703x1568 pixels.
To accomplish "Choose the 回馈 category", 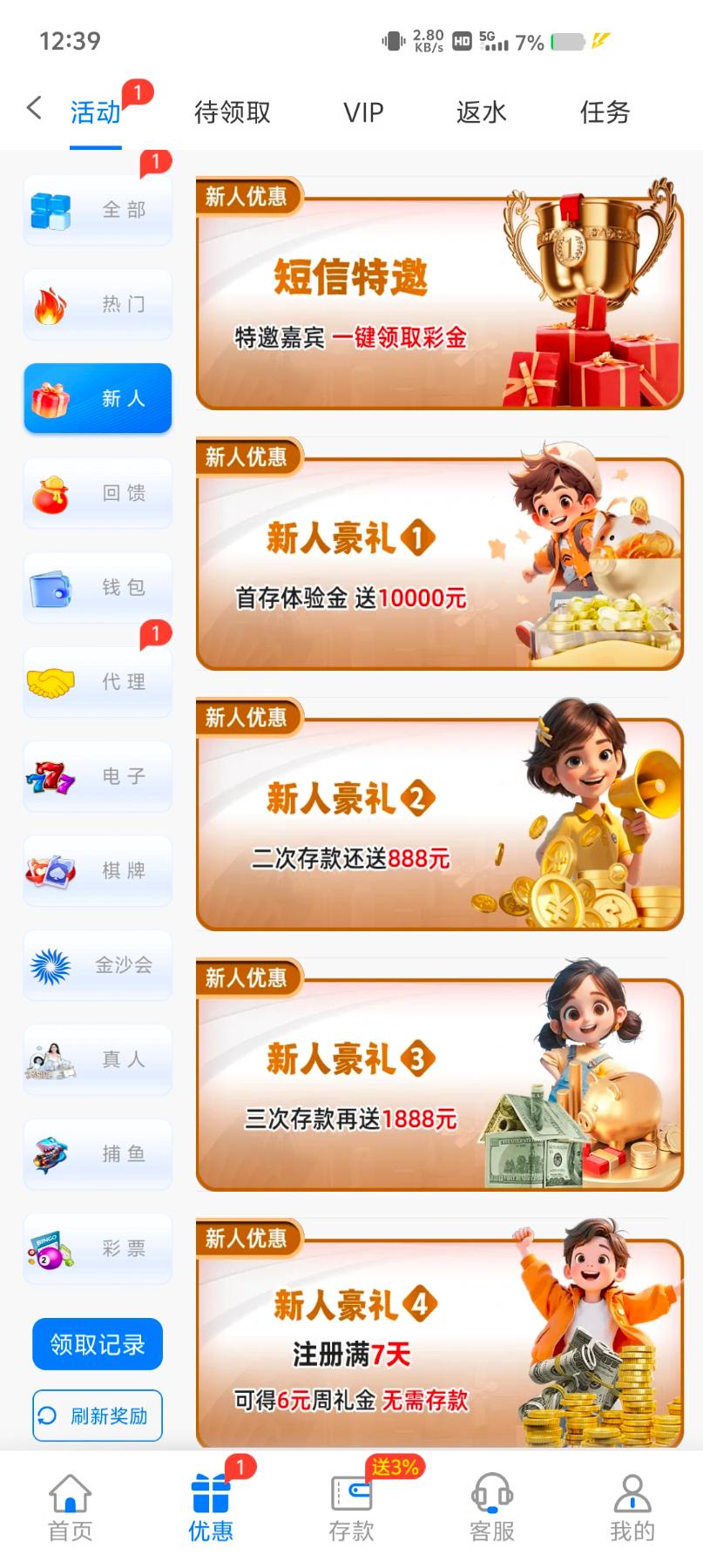I will pyautogui.click(x=98, y=493).
